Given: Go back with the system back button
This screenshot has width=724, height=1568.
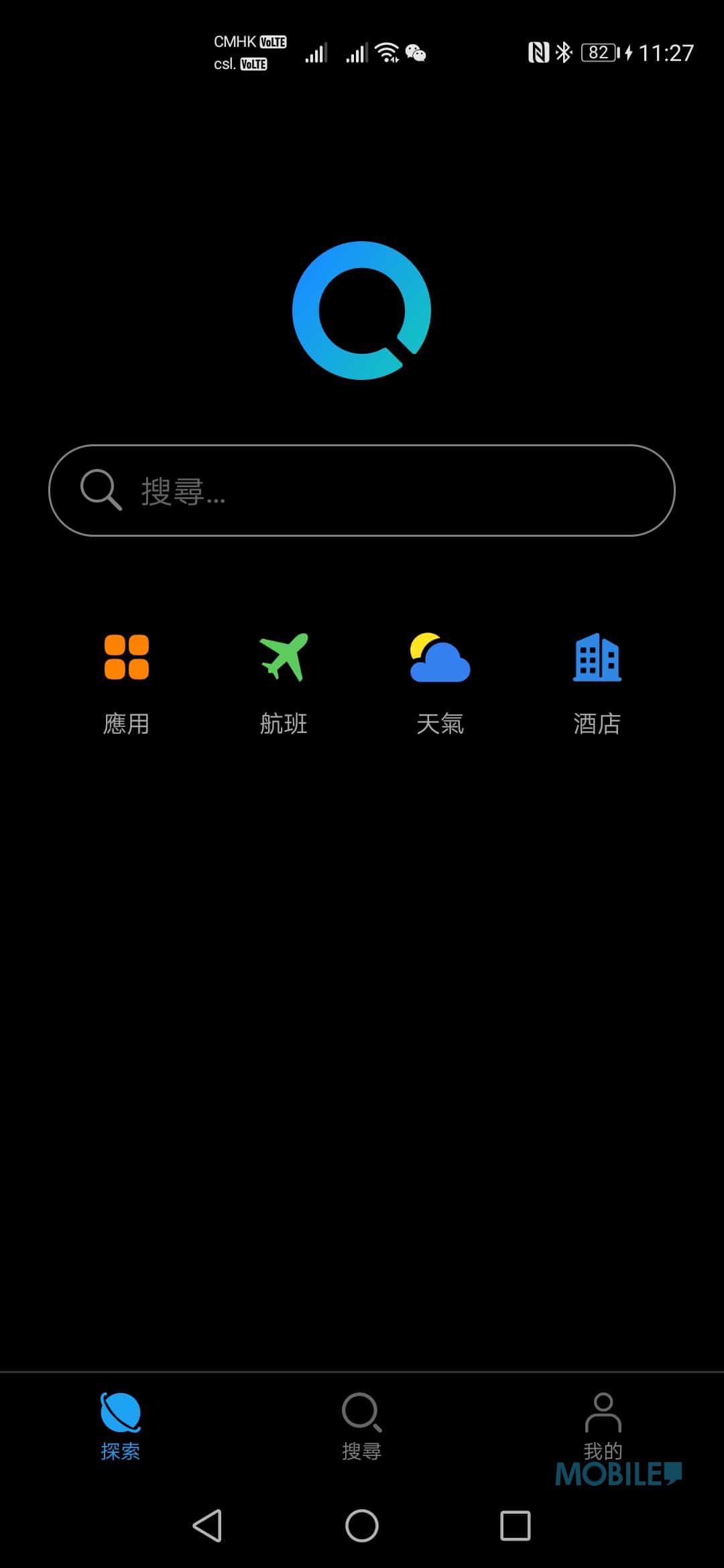Looking at the screenshot, I should 208,1526.
